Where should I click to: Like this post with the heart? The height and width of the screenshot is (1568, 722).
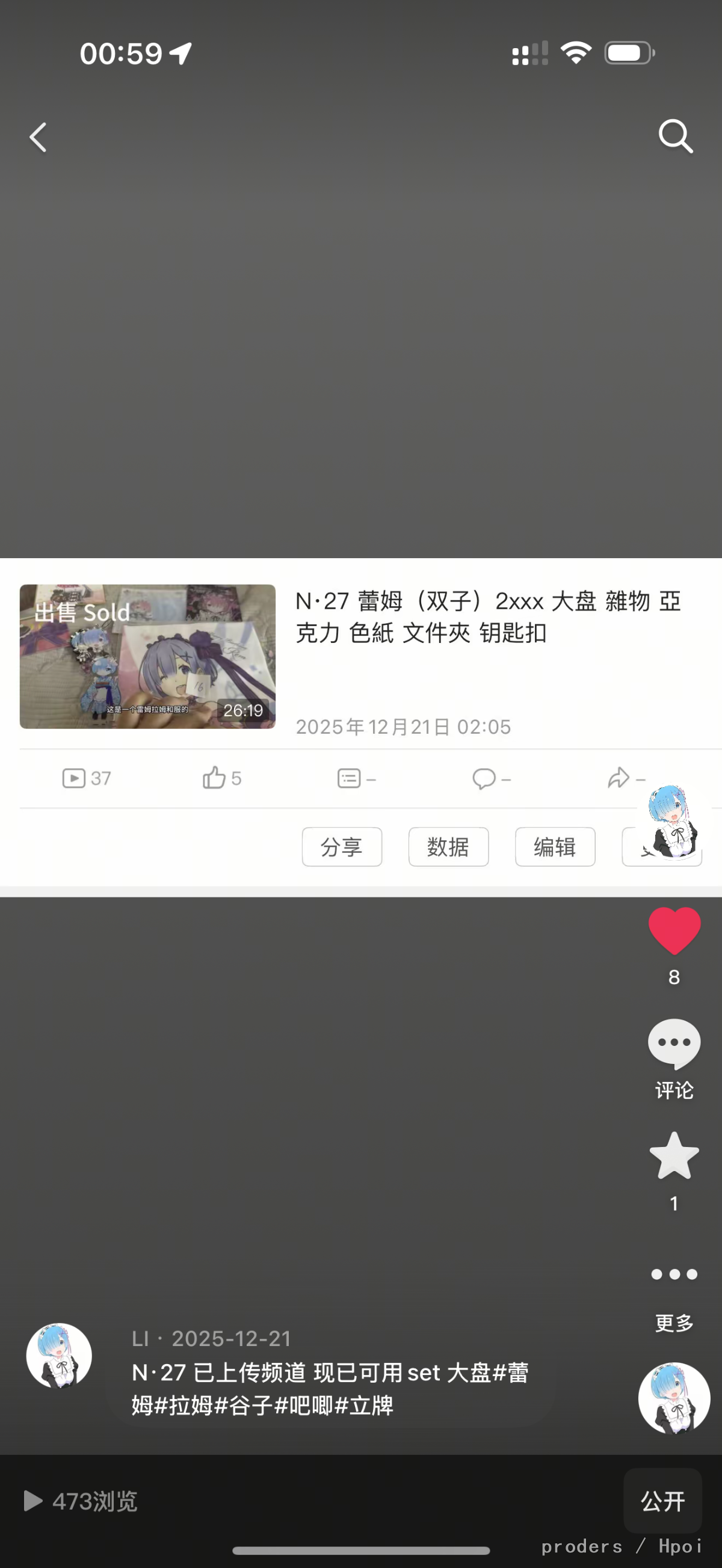(x=674, y=930)
